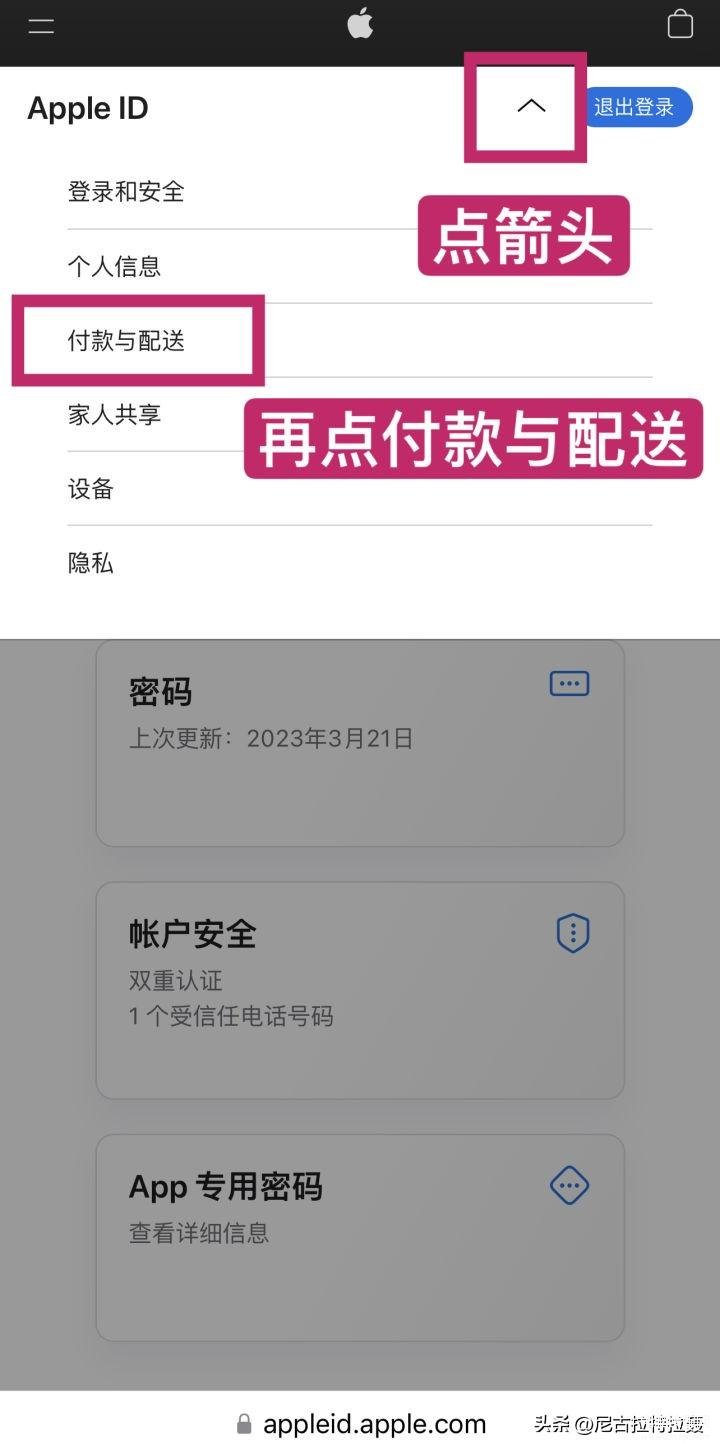The width and height of the screenshot is (720, 1450).
Task: Tap the appleid.apple.com address bar
Action: 373,1424
